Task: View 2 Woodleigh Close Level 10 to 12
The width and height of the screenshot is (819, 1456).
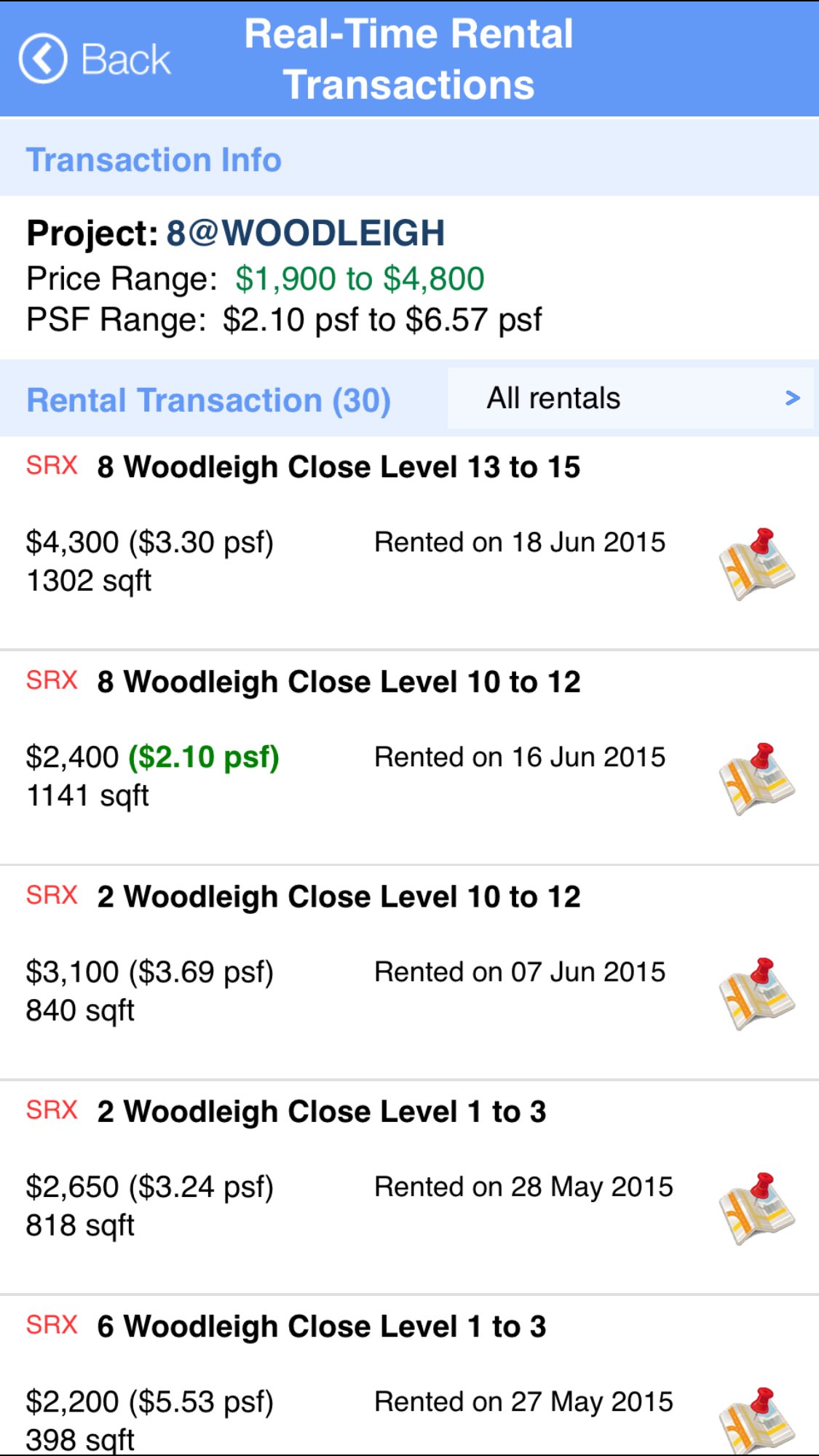Action: [x=339, y=897]
